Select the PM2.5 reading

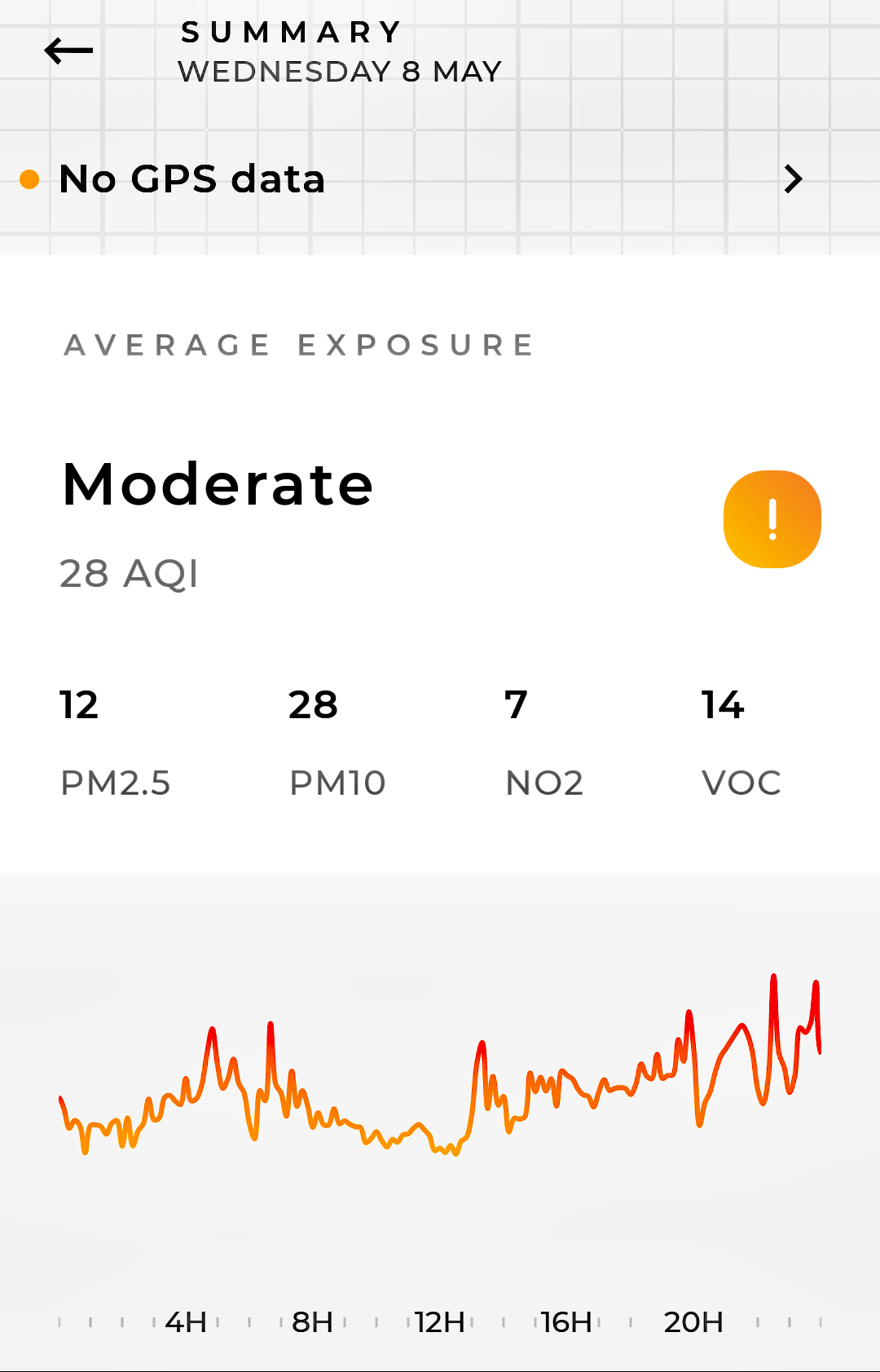tap(115, 742)
